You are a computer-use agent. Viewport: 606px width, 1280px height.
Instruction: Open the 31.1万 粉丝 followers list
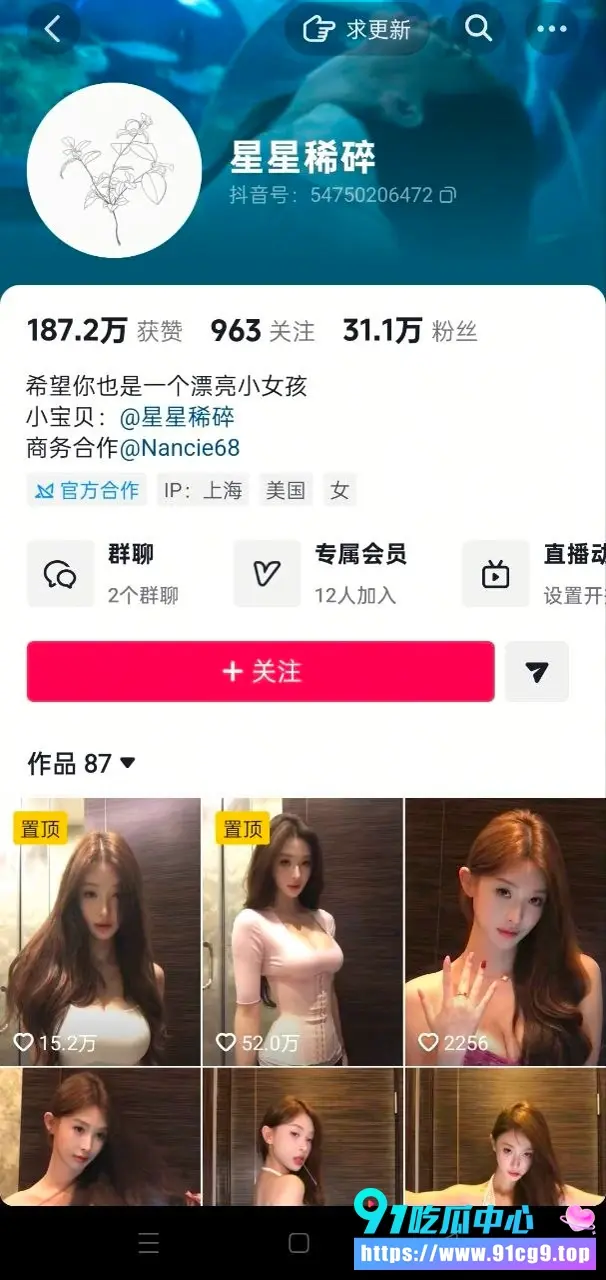tap(410, 331)
